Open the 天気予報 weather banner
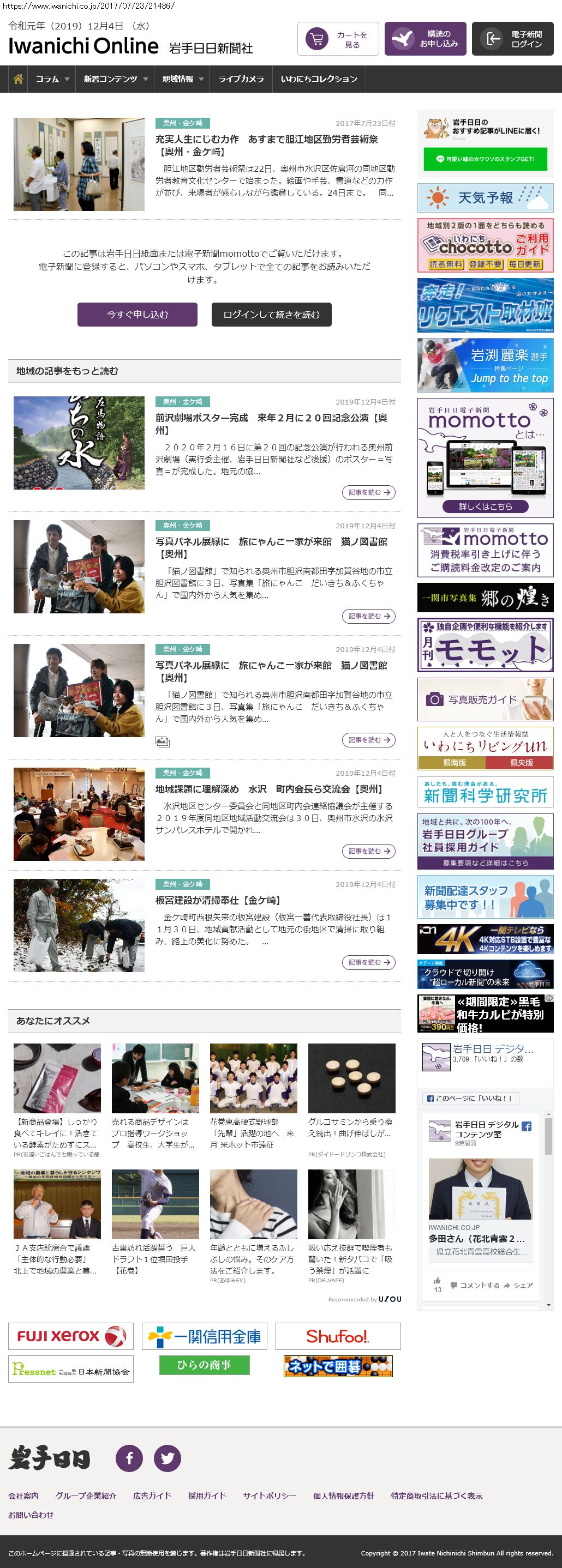The image size is (562, 1568). click(485, 198)
